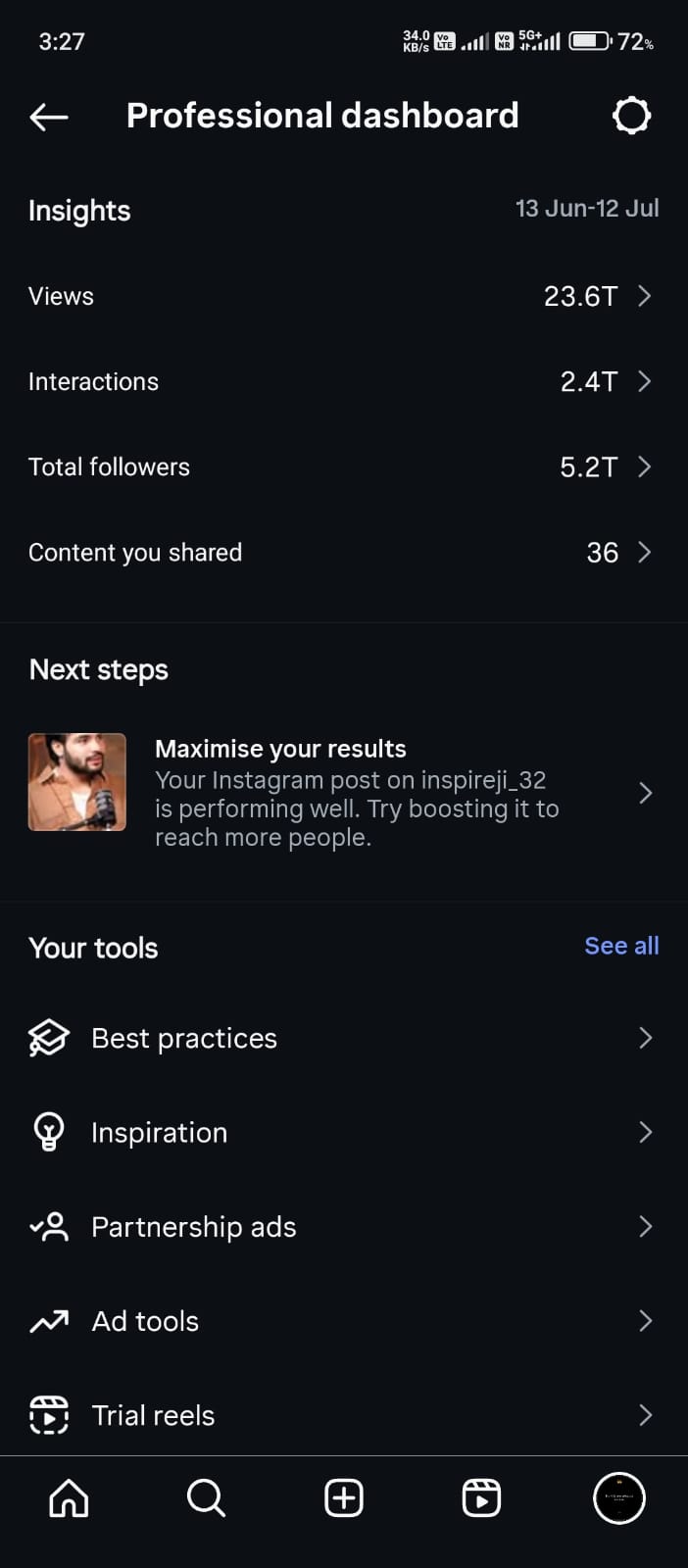
Task: Create a new post with plus icon
Action: 344,1498
